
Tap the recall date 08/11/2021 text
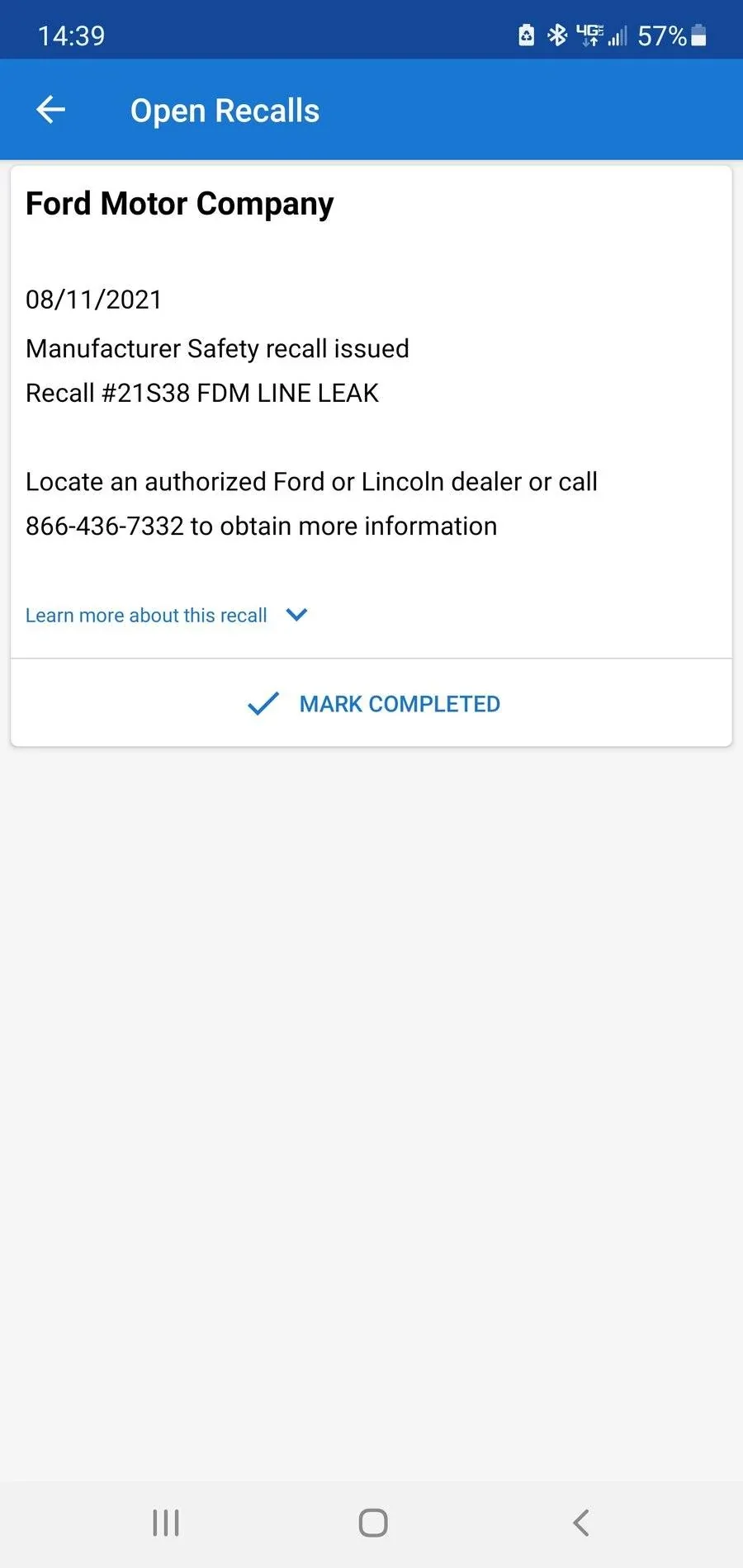click(x=93, y=300)
